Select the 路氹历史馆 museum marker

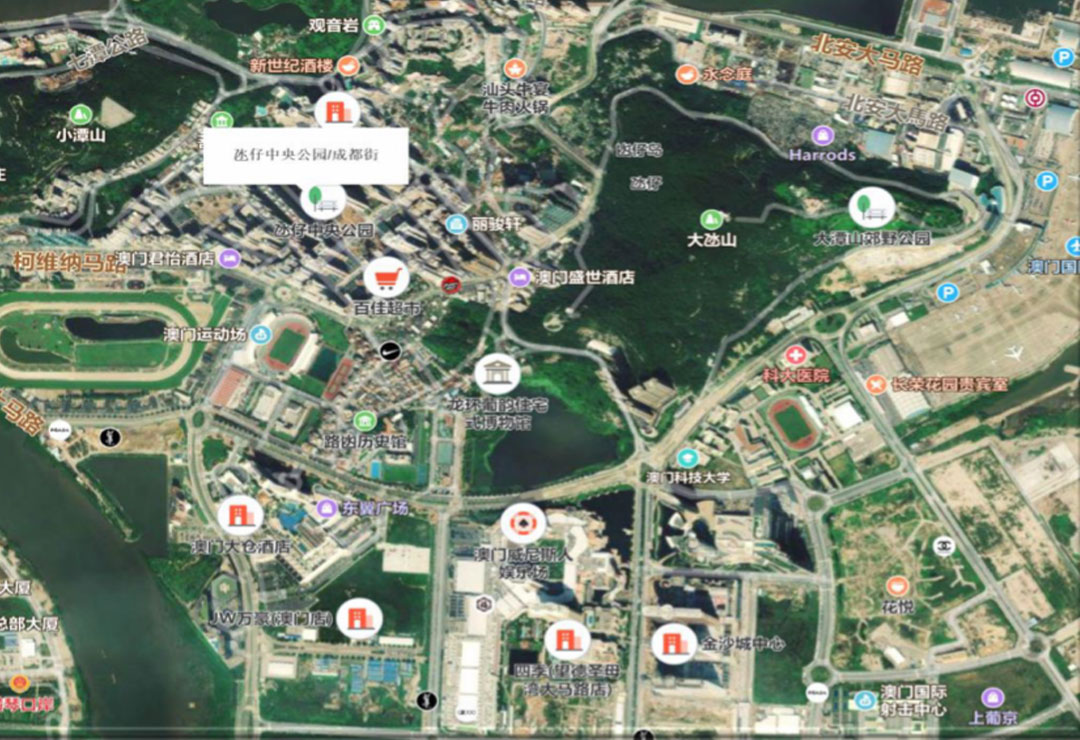[366, 419]
